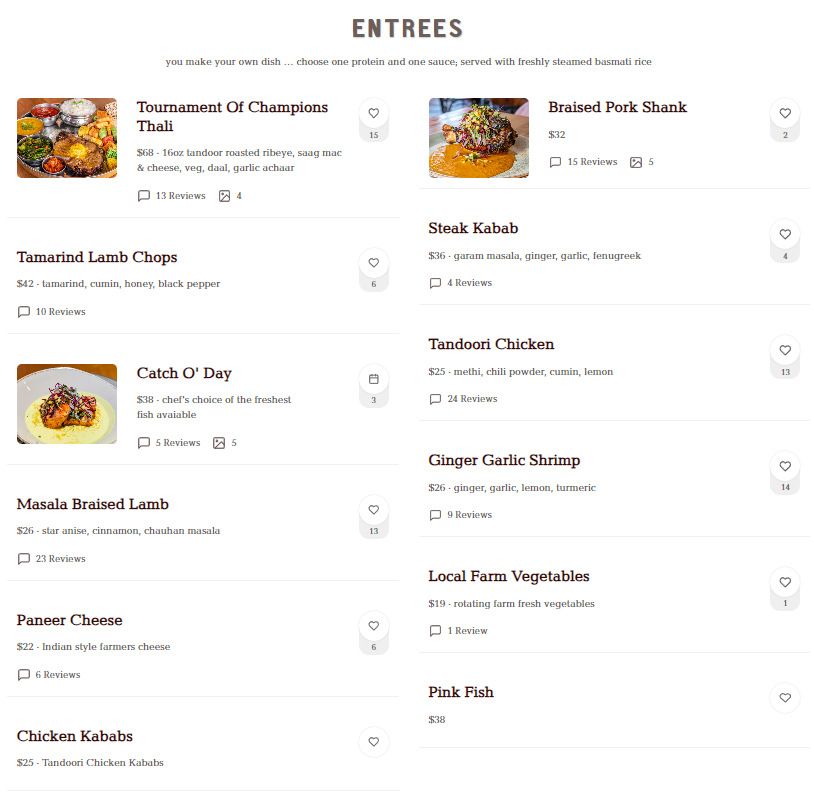Like the Braised Pork Shank dish
This screenshot has height=793, width=814.
coord(785,114)
